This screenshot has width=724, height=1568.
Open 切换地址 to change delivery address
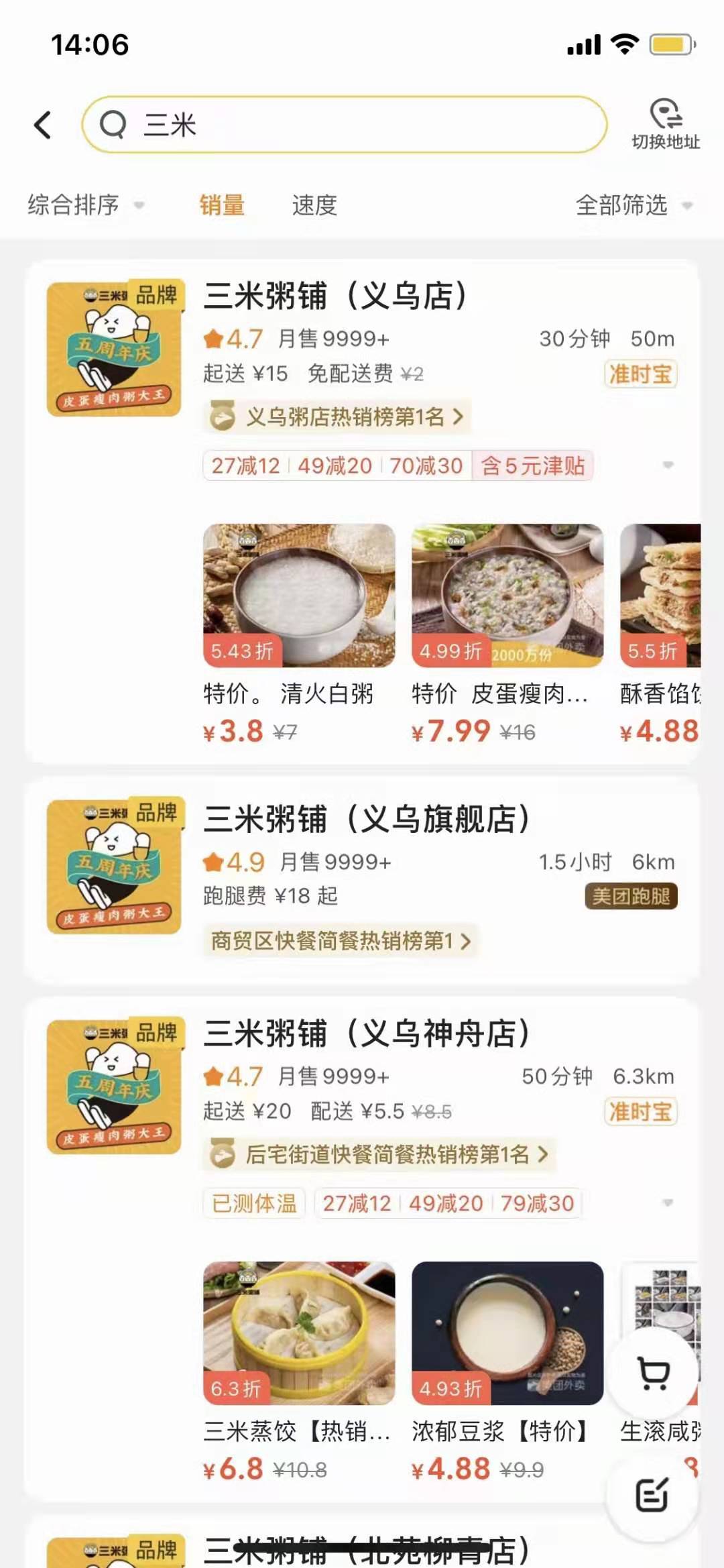pyautogui.click(x=665, y=125)
